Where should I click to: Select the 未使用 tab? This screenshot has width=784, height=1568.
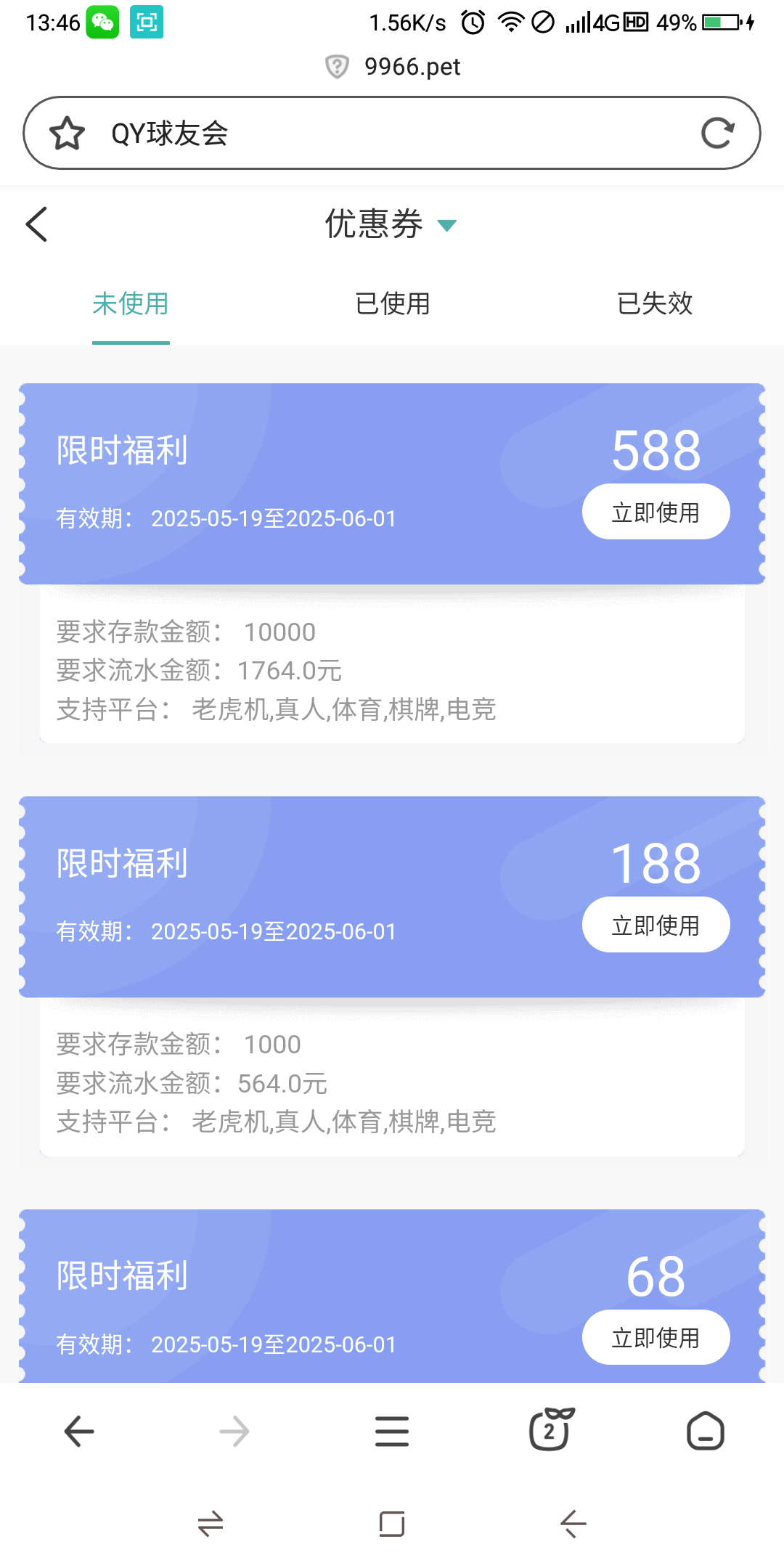click(x=131, y=303)
